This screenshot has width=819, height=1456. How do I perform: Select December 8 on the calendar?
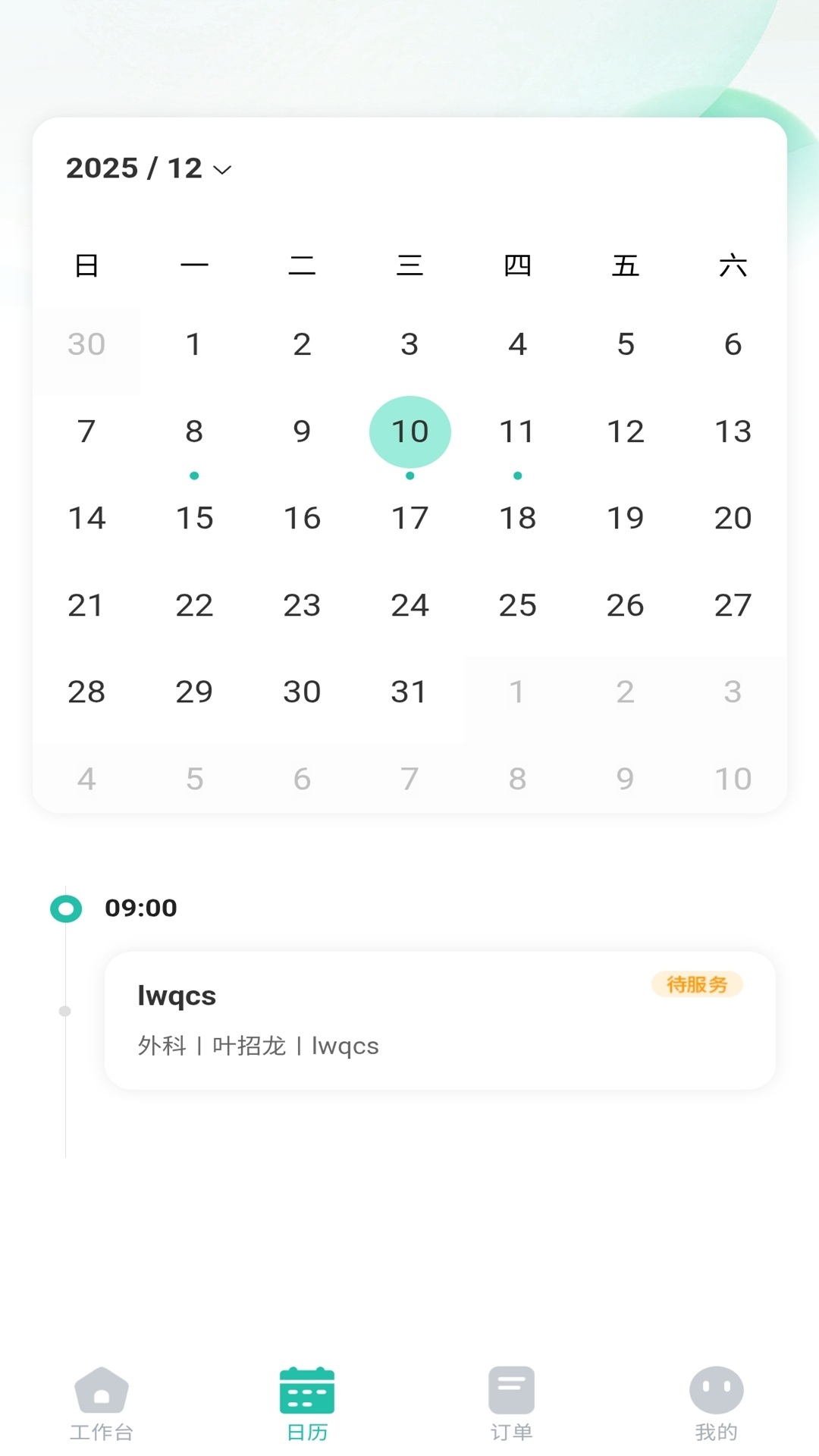point(194,431)
